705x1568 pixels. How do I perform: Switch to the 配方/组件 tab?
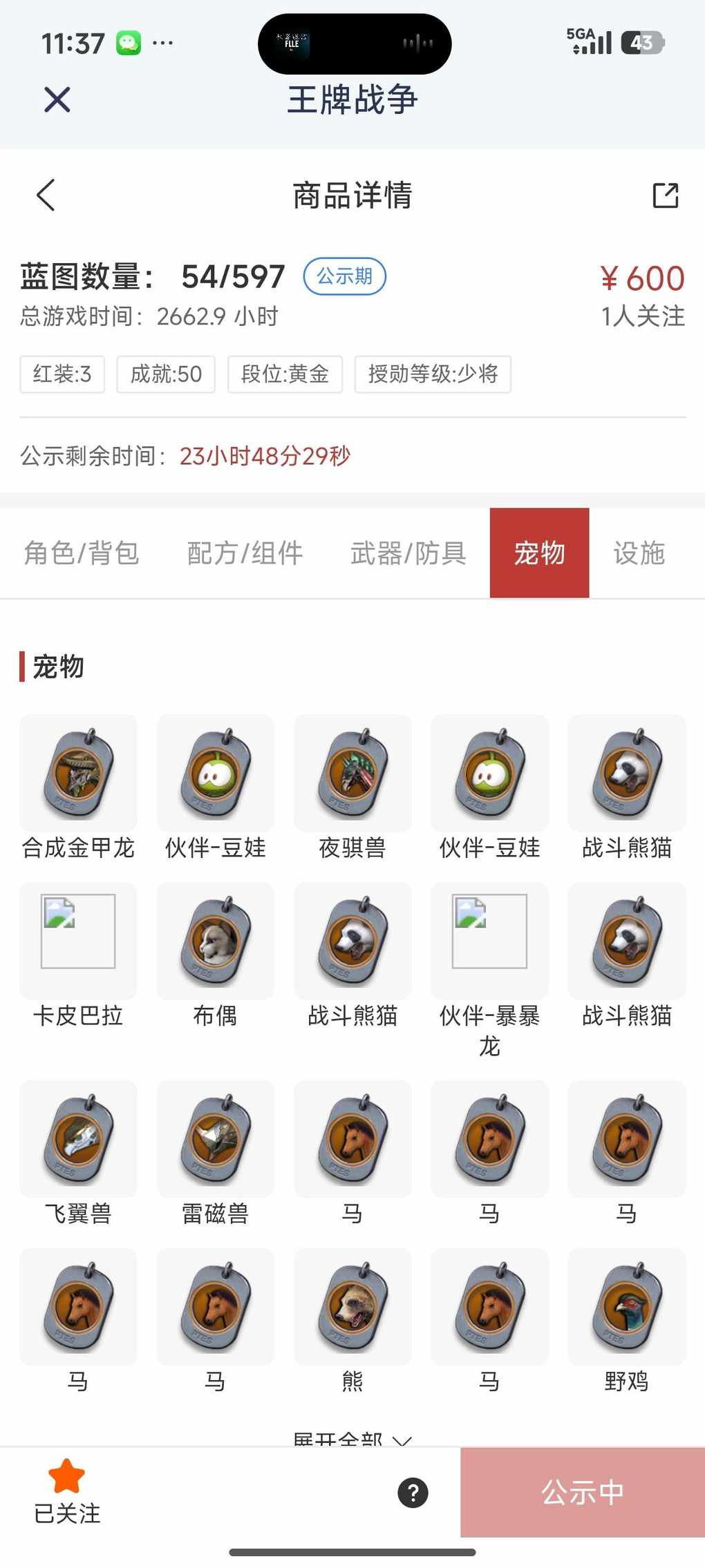tap(245, 553)
